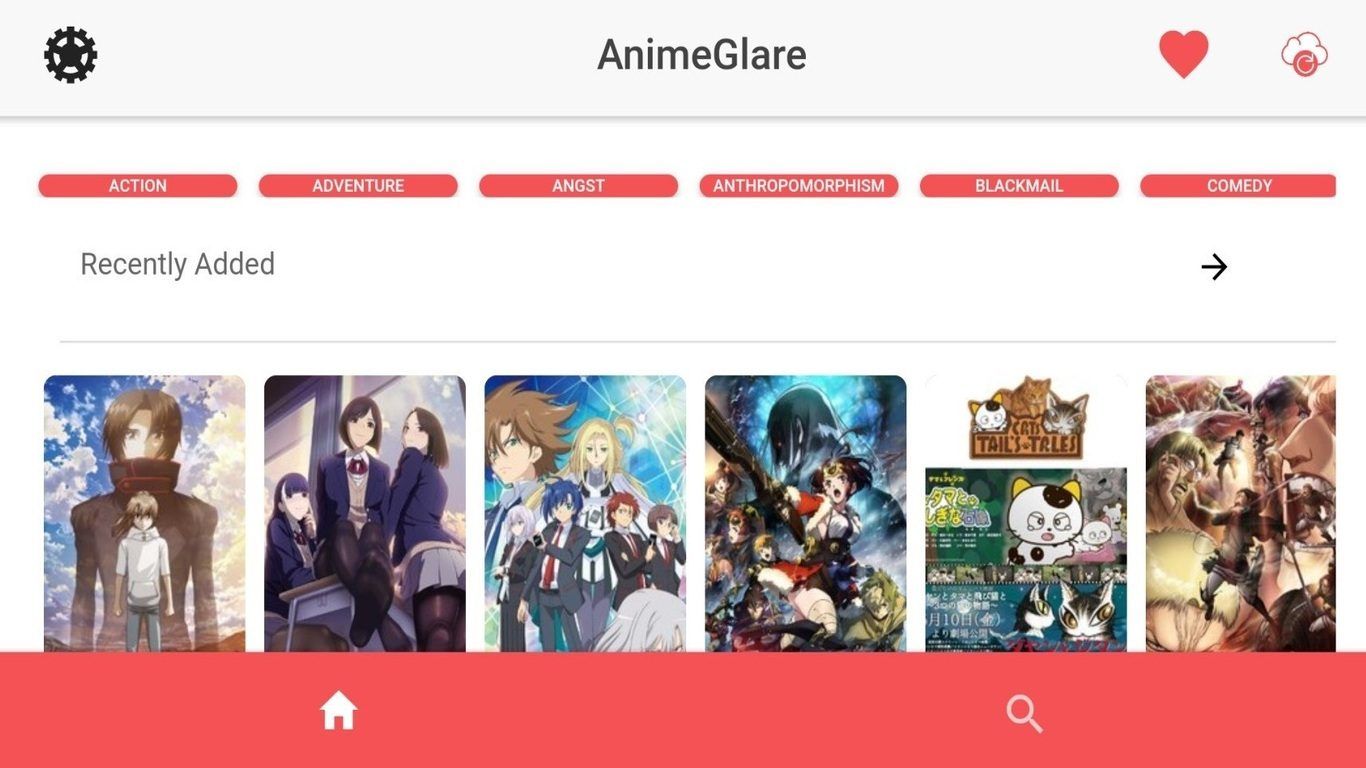
Task: Tap the cloud sync icon
Action: (x=1304, y=54)
